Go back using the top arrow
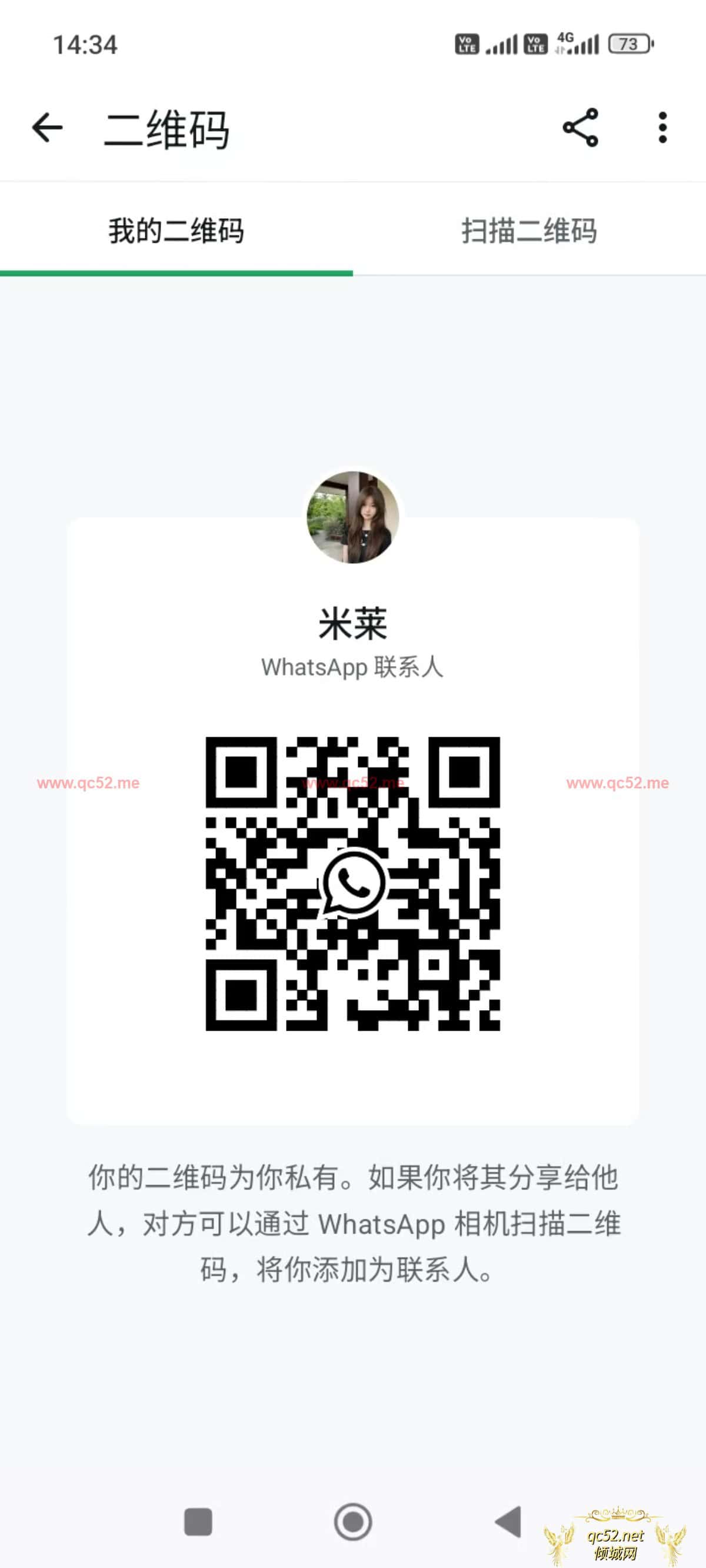 (48, 128)
